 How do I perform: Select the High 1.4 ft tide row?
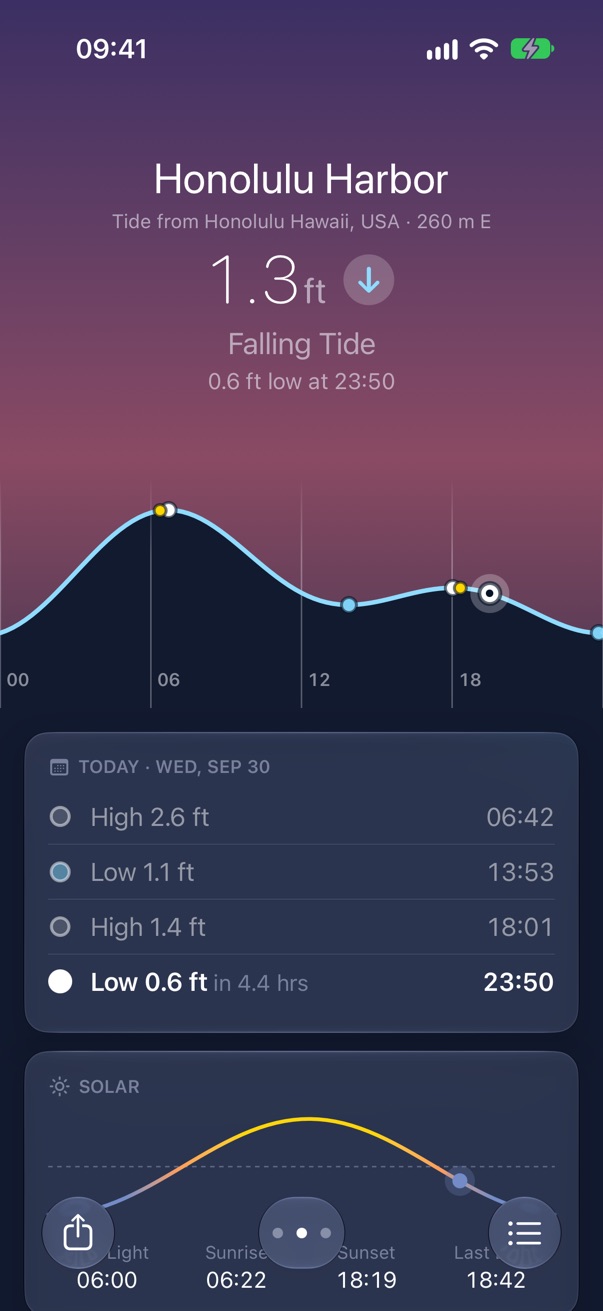[301, 927]
